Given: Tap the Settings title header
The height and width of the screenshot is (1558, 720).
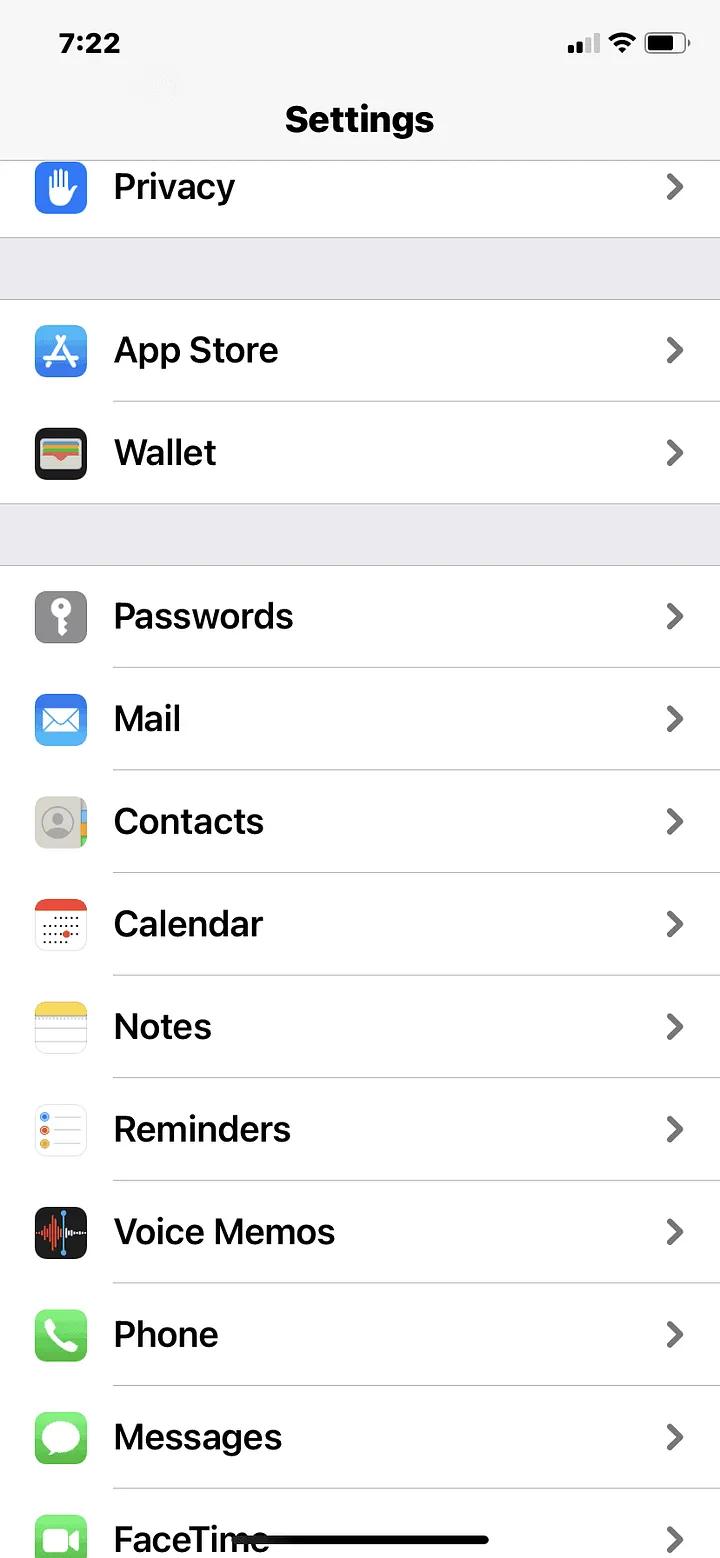Looking at the screenshot, I should [360, 119].
